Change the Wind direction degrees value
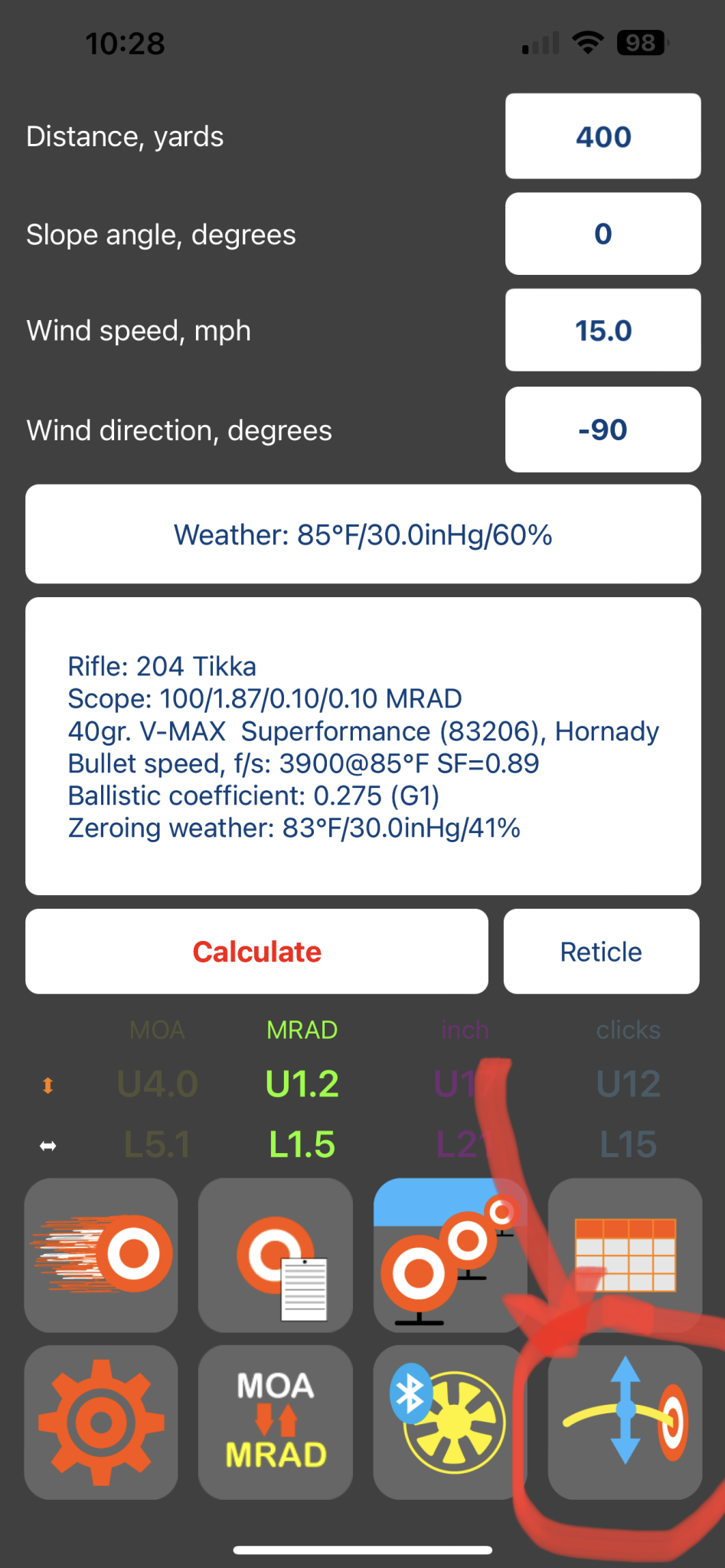The image size is (725, 1568). 603,430
